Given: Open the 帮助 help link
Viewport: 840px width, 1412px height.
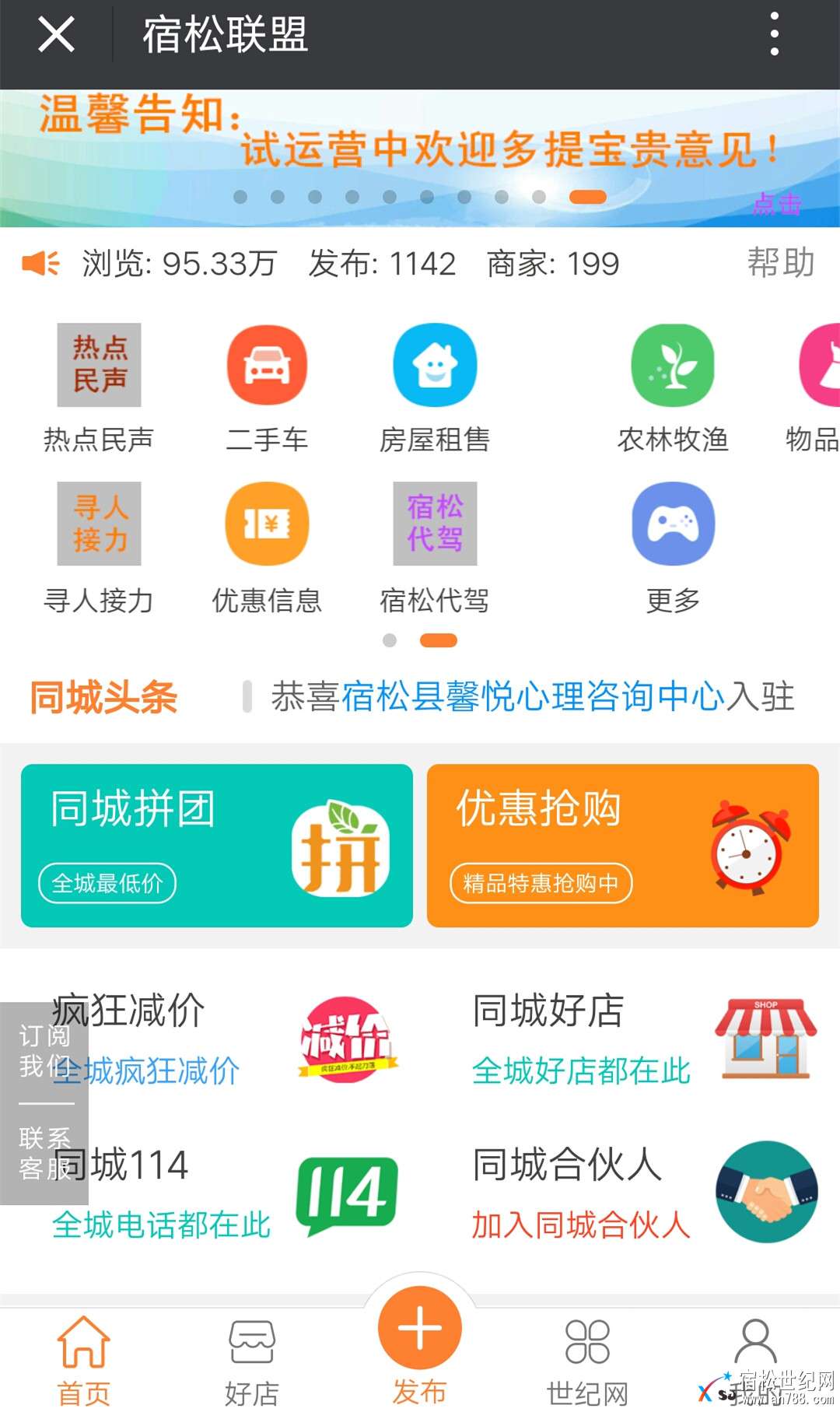Looking at the screenshot, I should (780, 263).
